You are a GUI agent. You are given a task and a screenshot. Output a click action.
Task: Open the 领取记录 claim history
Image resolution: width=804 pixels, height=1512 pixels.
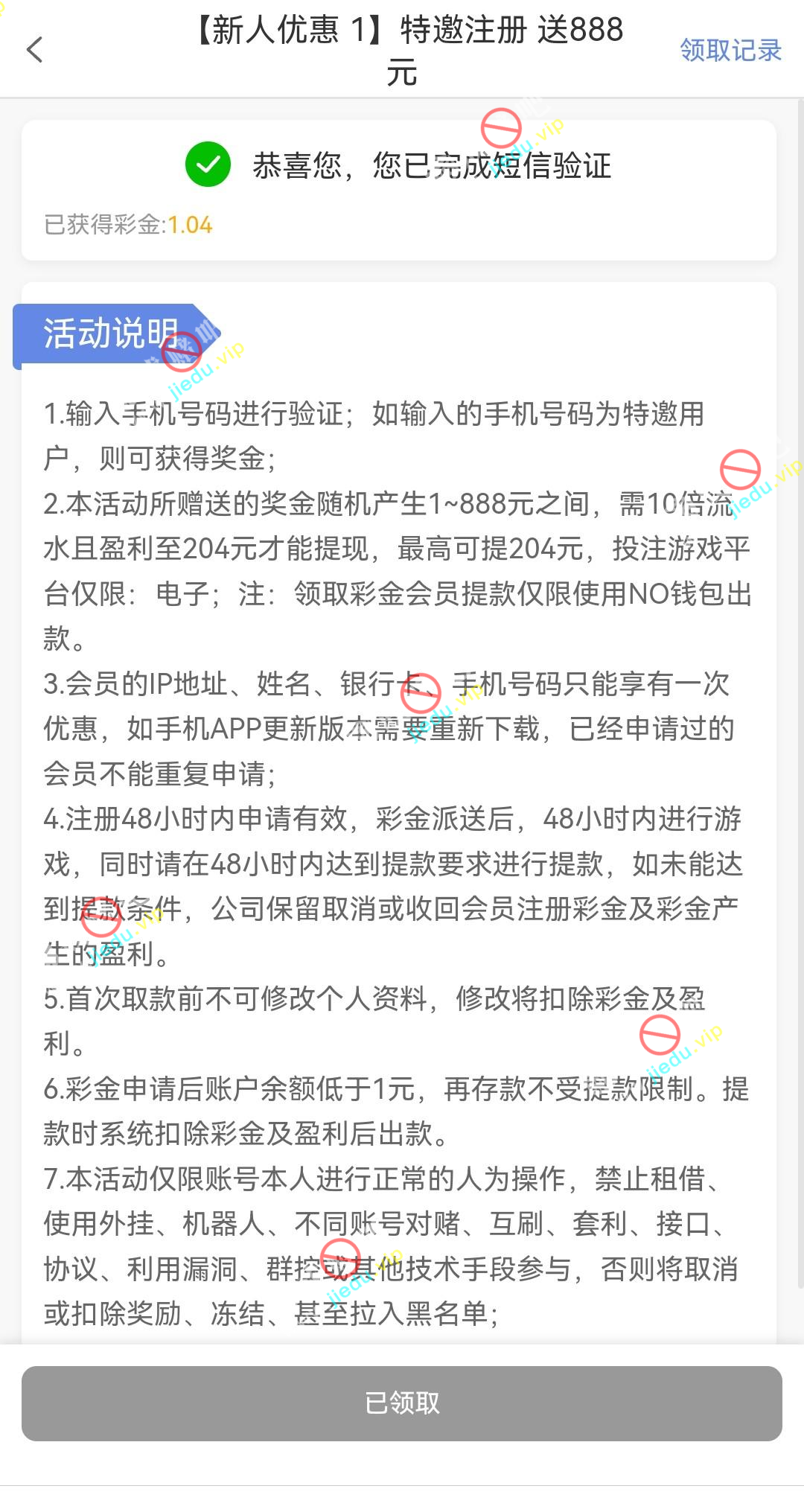[730, 50]
